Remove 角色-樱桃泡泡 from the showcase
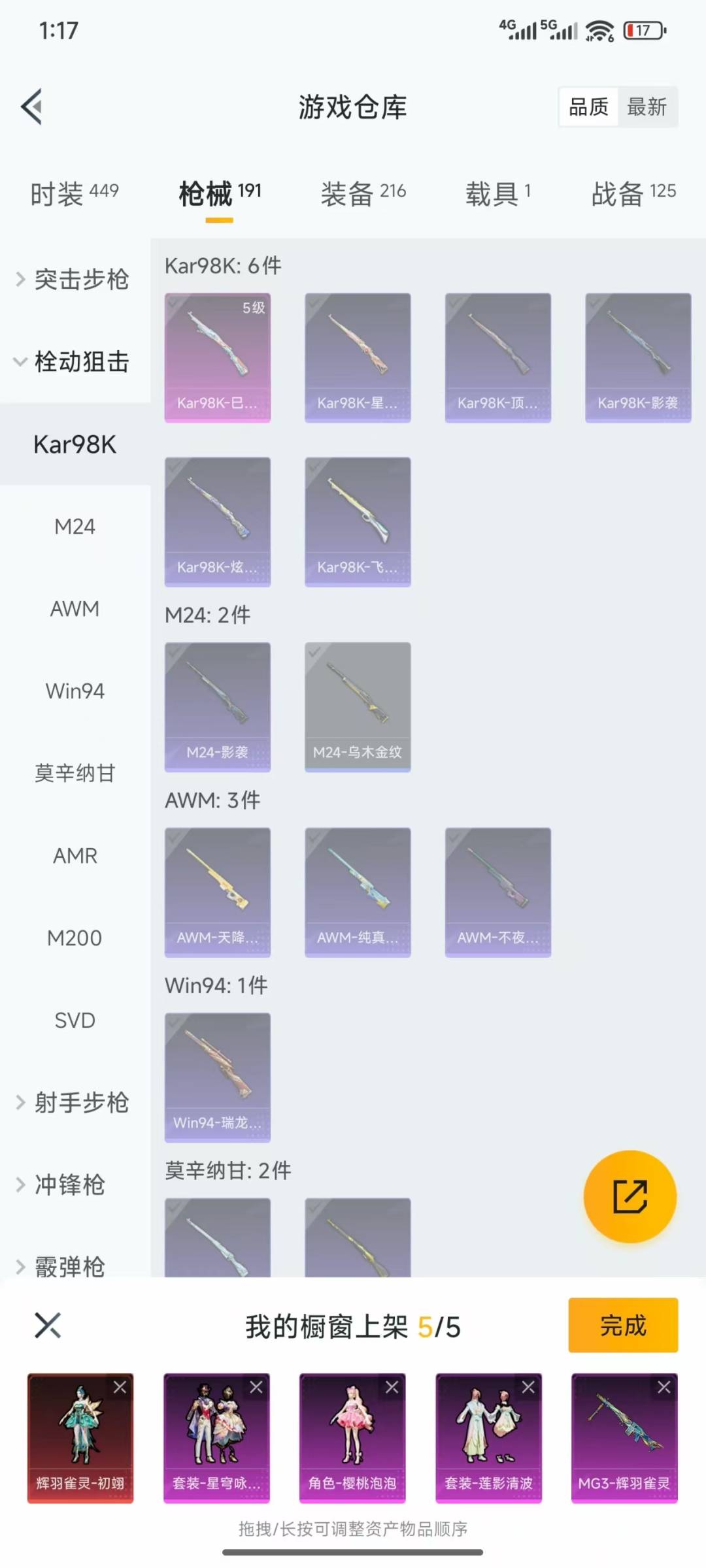The width and height of the screenshot is (706, 1568). pos(392,1388)
